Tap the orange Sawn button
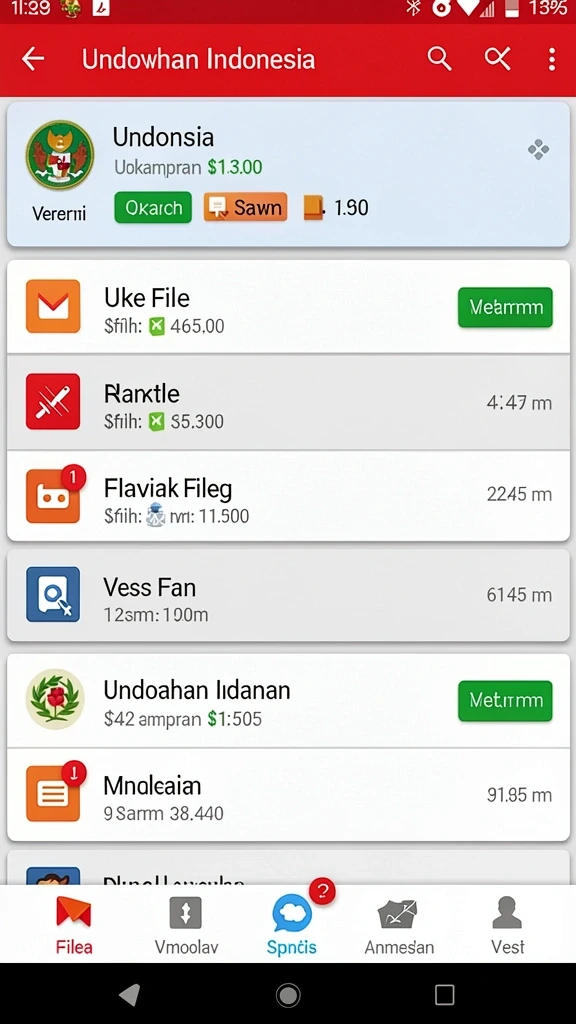The image size is (576, 1024). click(x=245, y=208)
